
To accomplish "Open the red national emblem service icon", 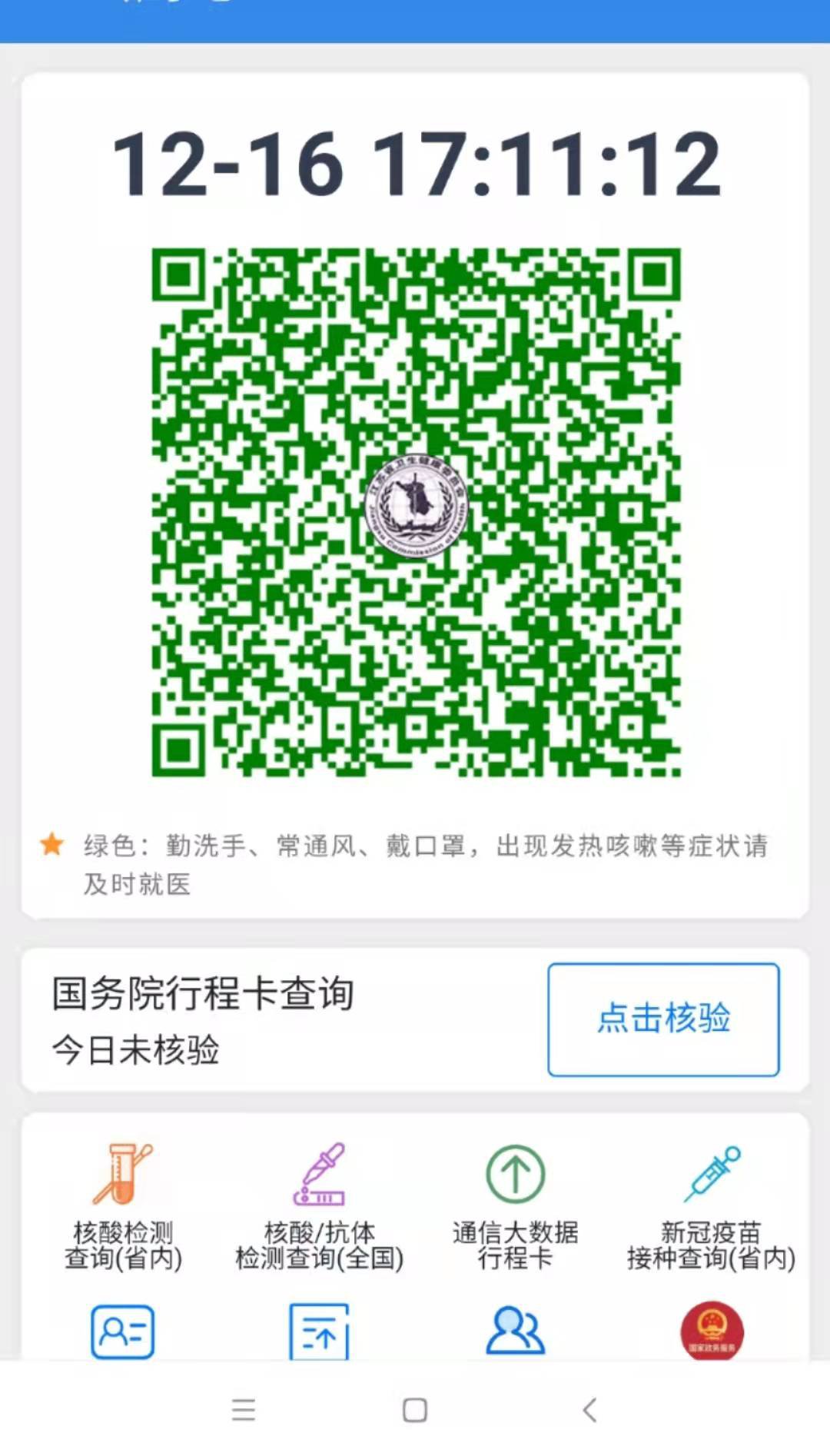I will point(712,1331).
